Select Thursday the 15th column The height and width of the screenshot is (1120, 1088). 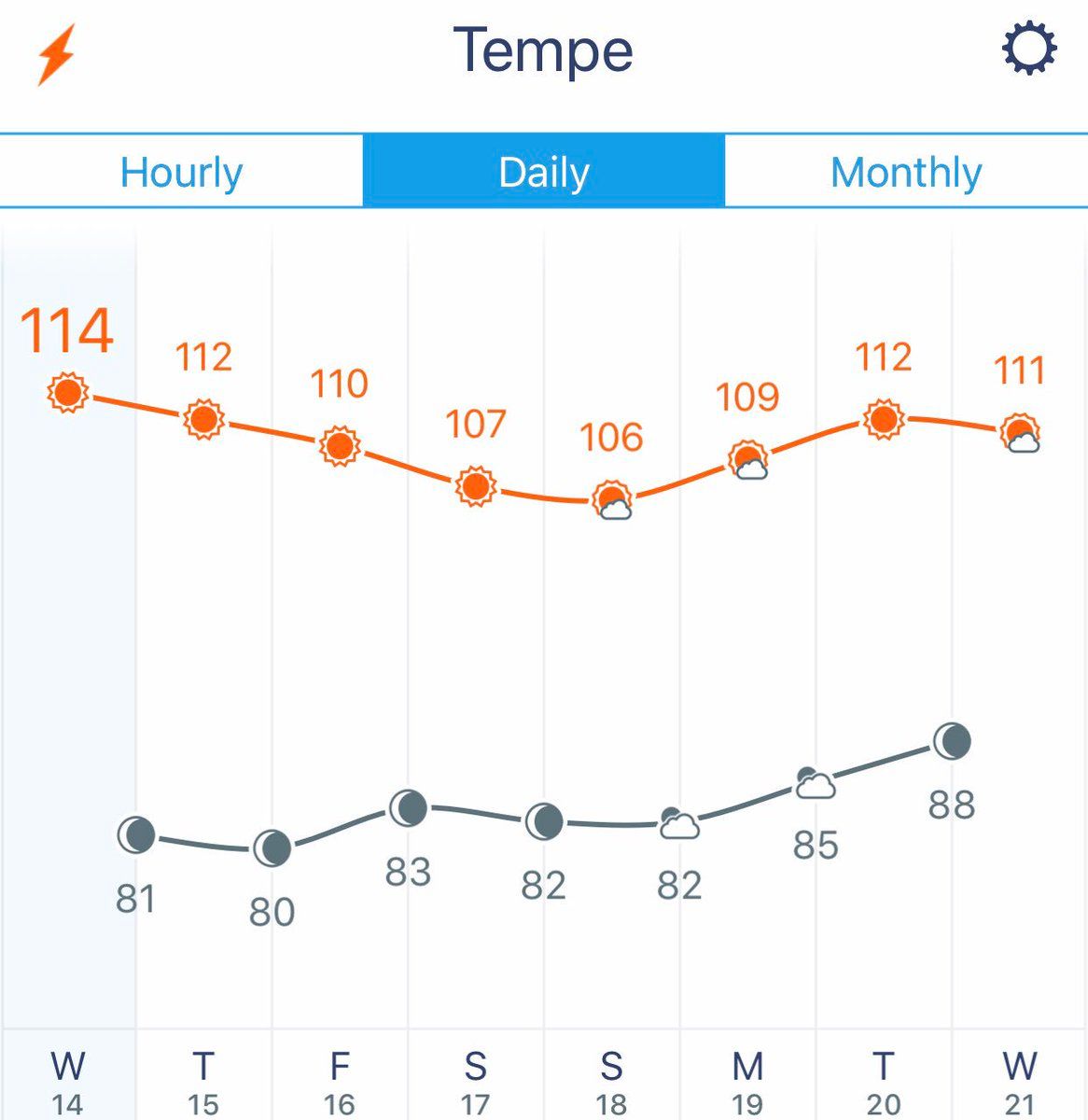[x=203, y=1081]
